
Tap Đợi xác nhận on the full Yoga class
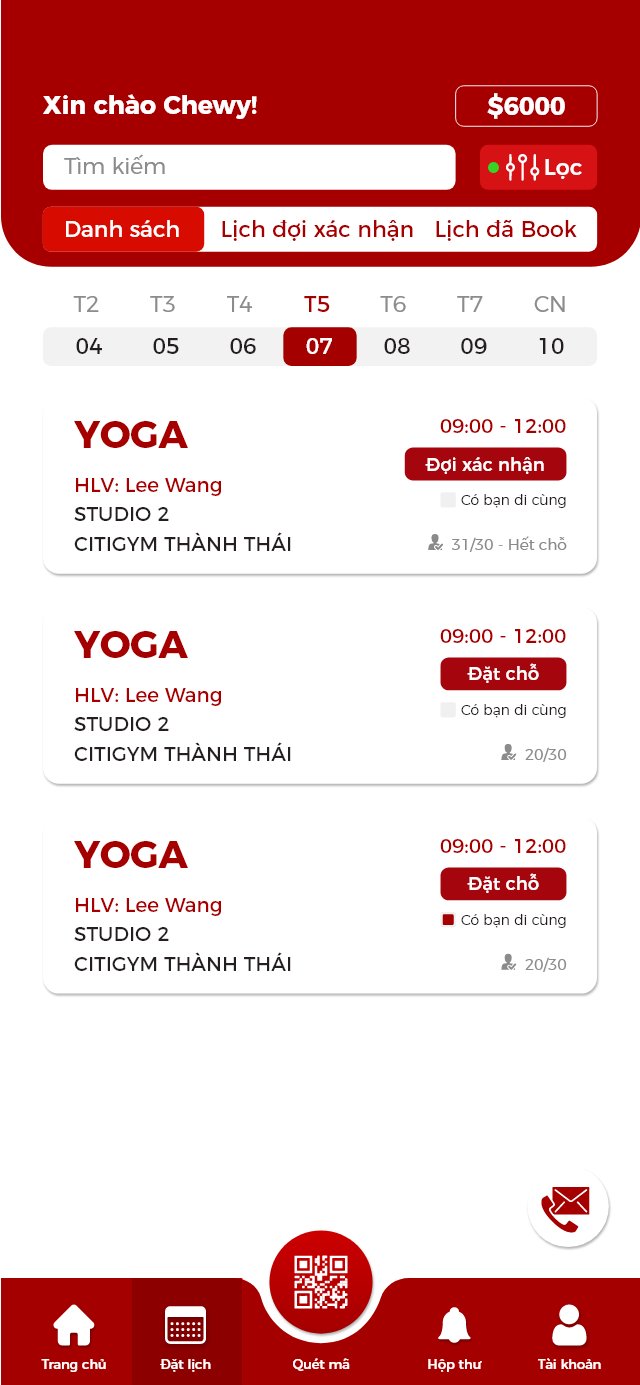pos(485,464)
